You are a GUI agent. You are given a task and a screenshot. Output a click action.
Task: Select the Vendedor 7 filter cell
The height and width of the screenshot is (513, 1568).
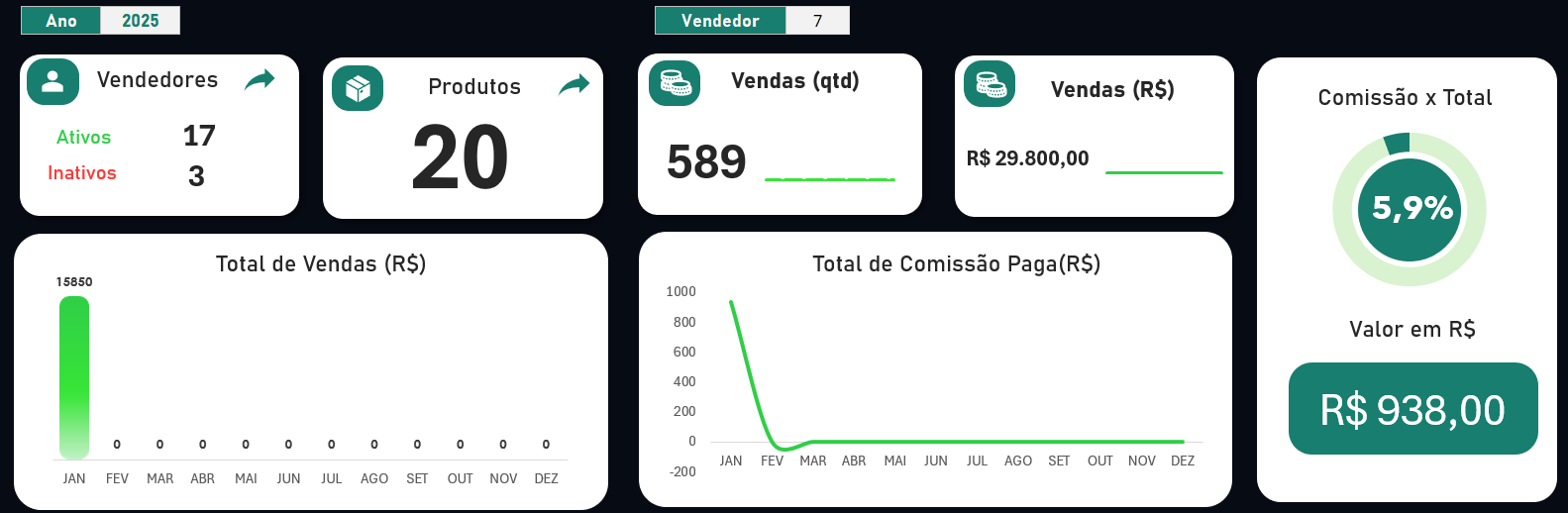click(x=817, y=21)
